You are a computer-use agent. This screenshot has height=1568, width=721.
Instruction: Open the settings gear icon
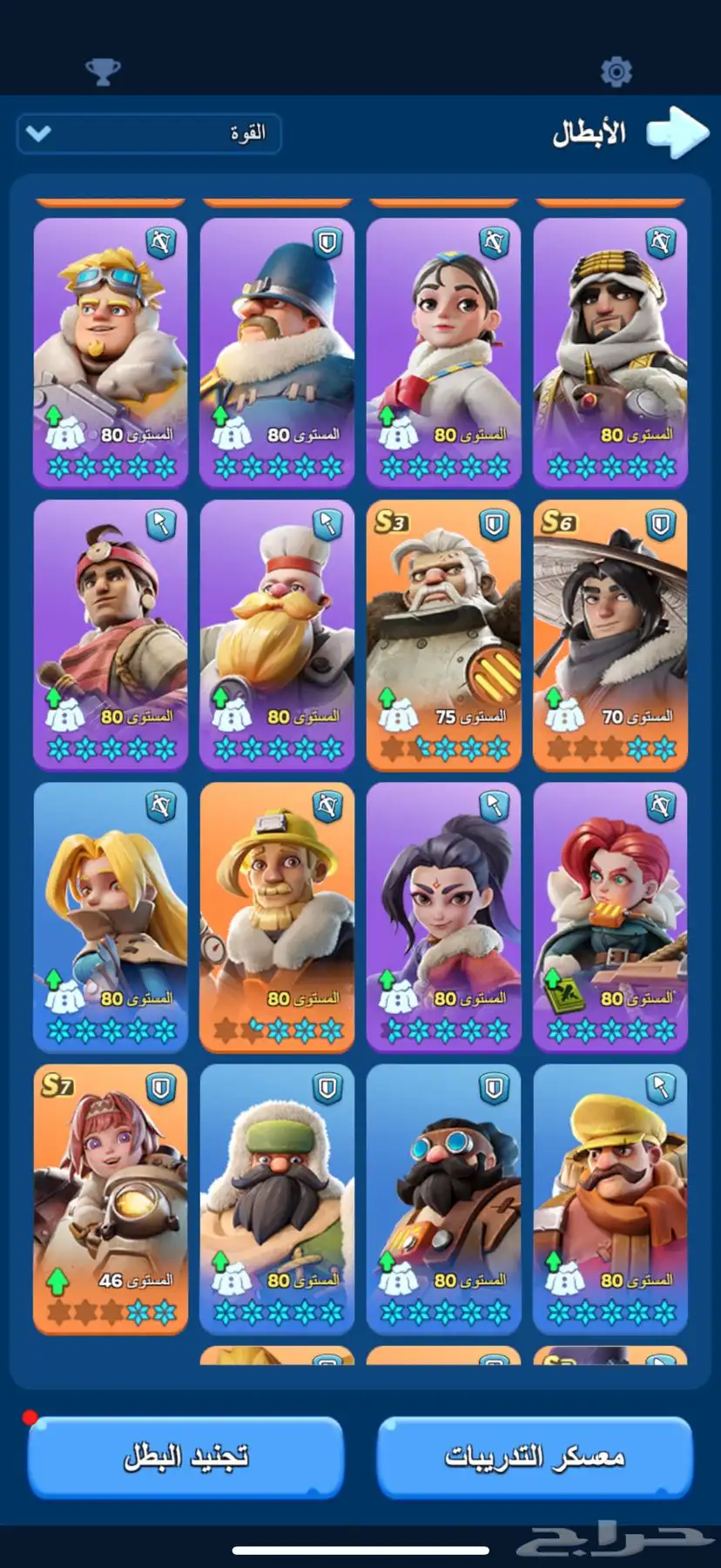(x=616, y=71)
